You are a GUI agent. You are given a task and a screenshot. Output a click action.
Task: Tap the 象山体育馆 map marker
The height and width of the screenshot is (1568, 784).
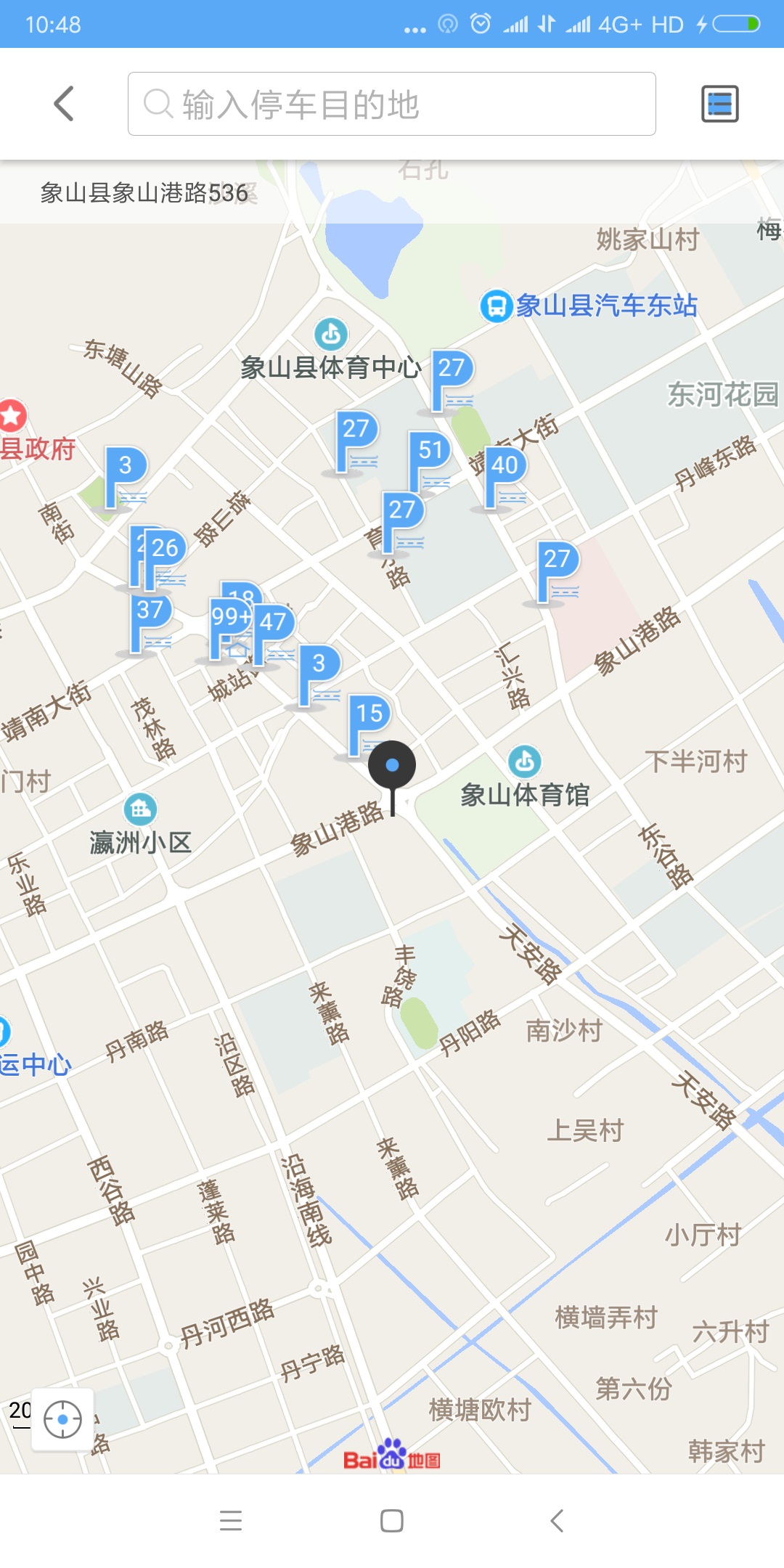pos(524,761)
